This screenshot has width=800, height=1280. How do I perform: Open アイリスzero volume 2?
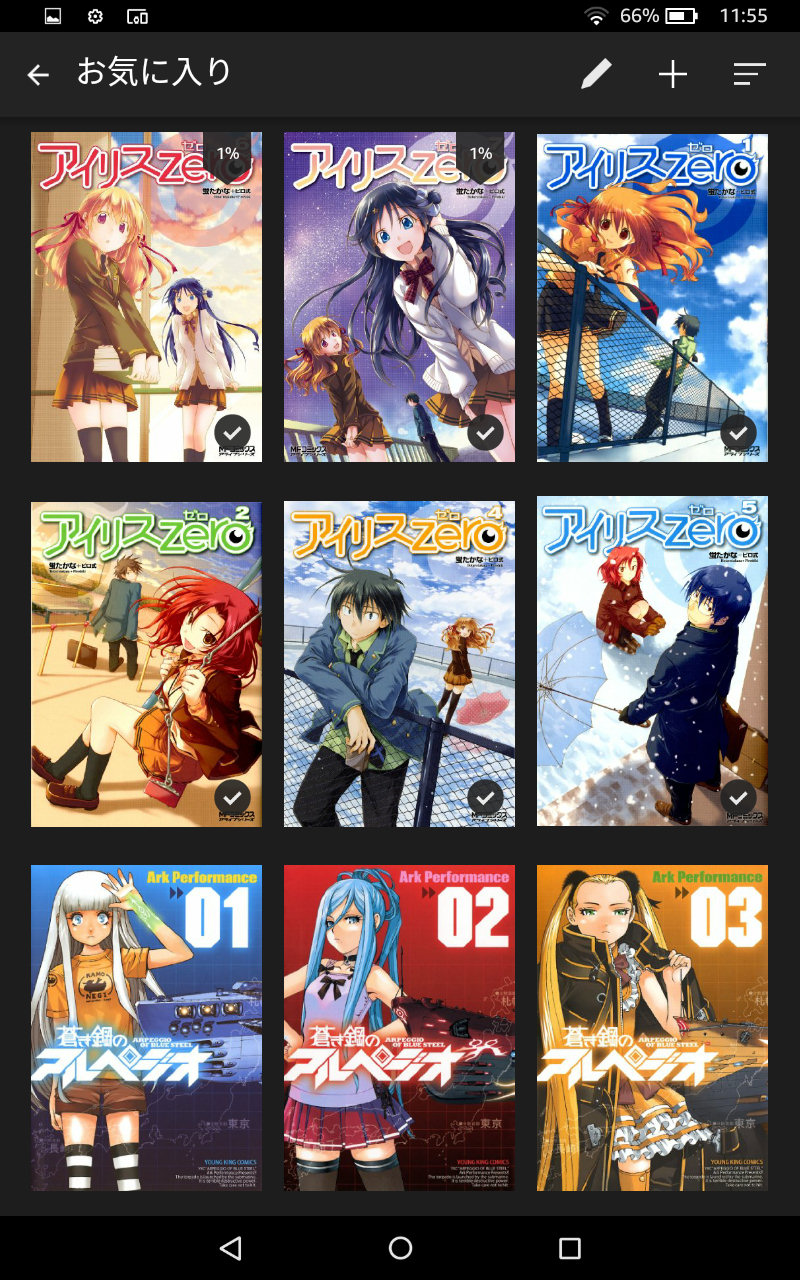pyautogui.click(x=146, y=664)
